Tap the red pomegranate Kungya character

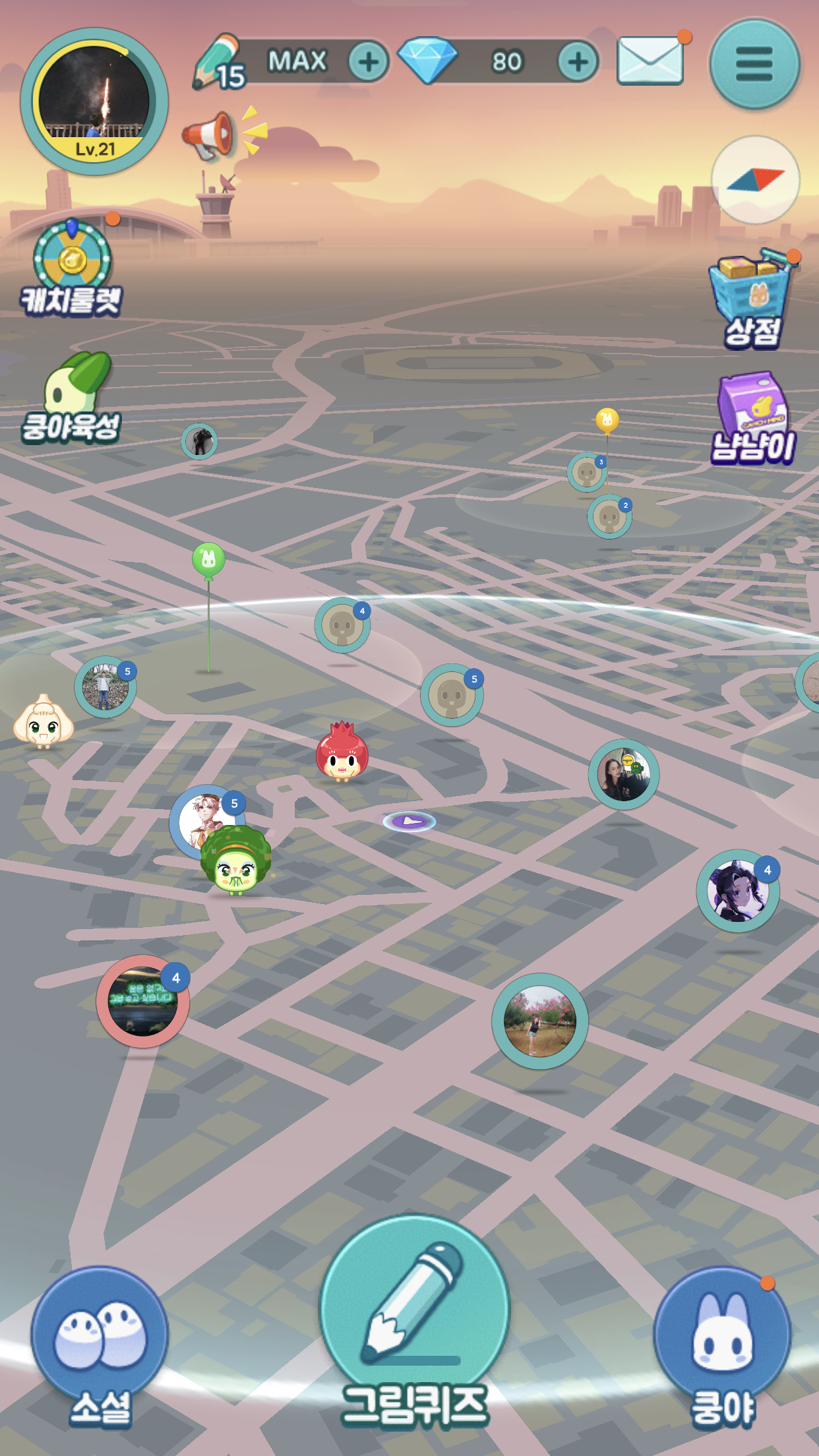342,754
